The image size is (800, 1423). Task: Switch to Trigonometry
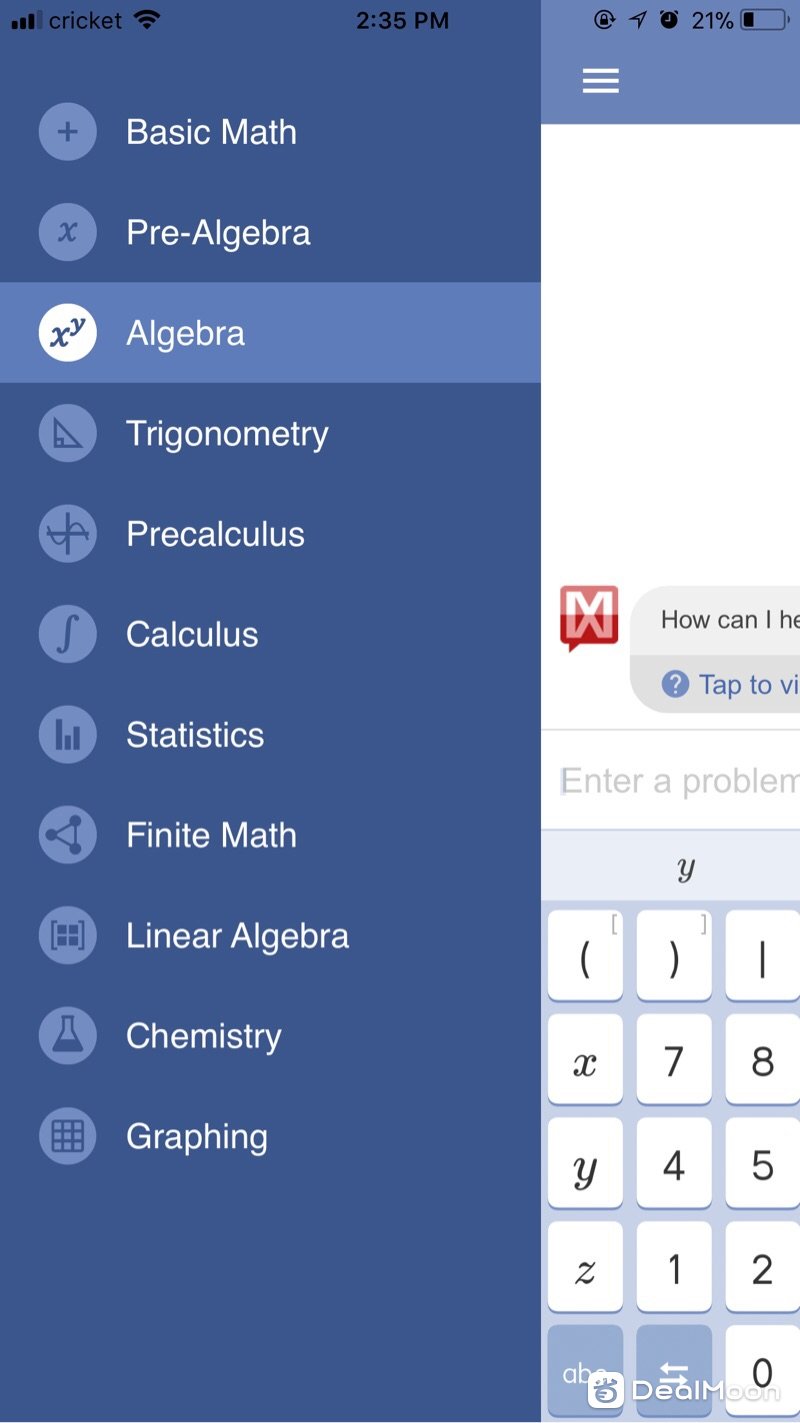coord(227,434)
